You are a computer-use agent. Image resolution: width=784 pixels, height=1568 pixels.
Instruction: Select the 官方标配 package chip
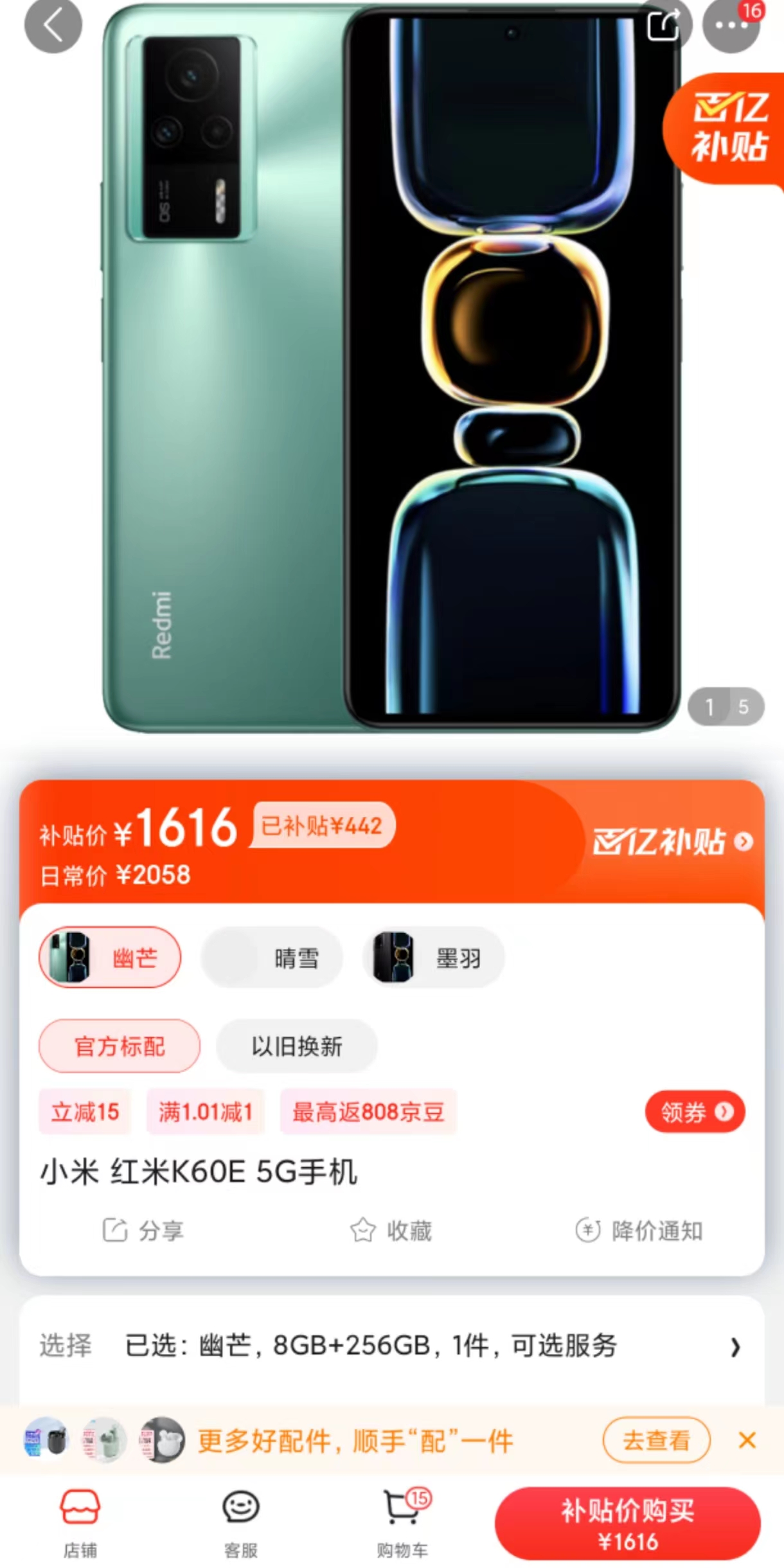120,1046
